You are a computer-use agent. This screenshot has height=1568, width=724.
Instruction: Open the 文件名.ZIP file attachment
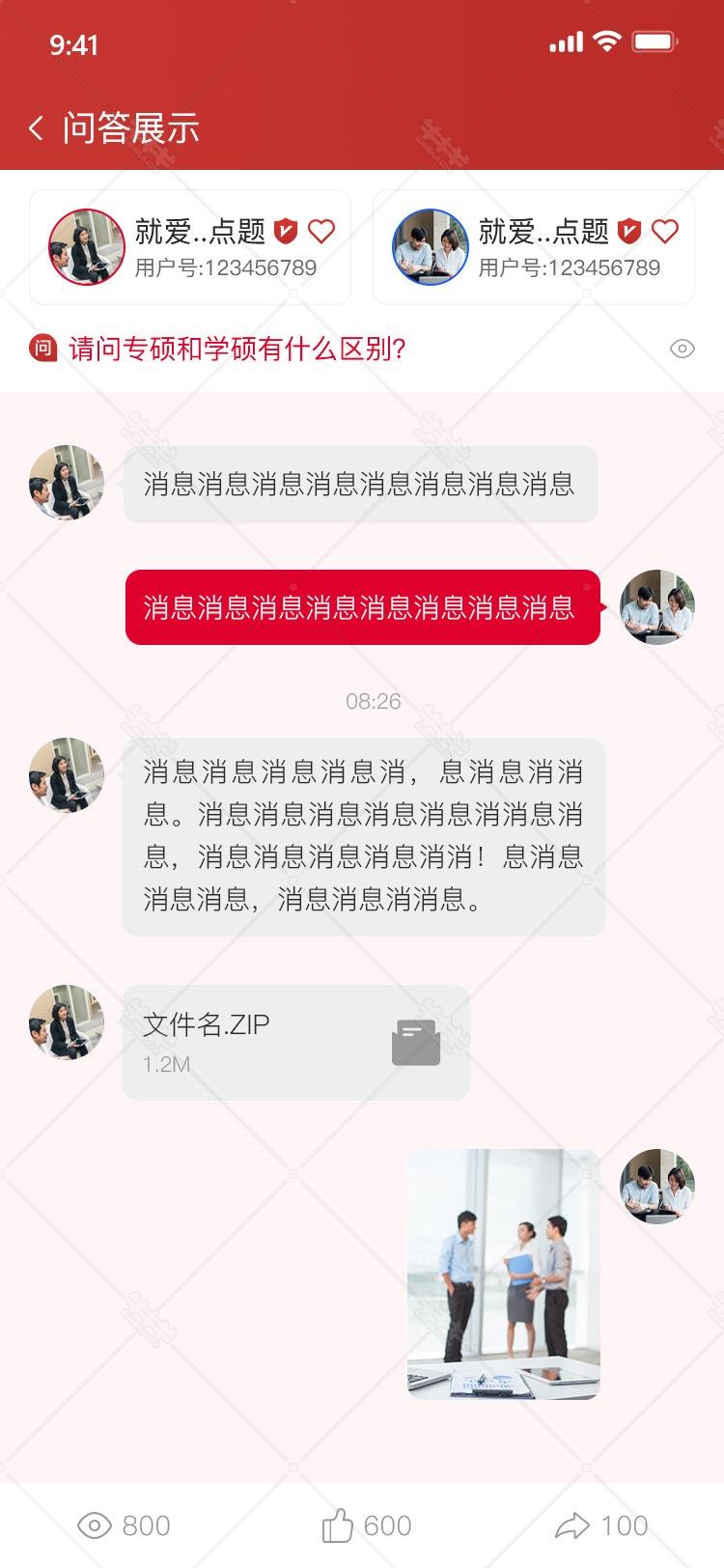(x=296, y=1042)
